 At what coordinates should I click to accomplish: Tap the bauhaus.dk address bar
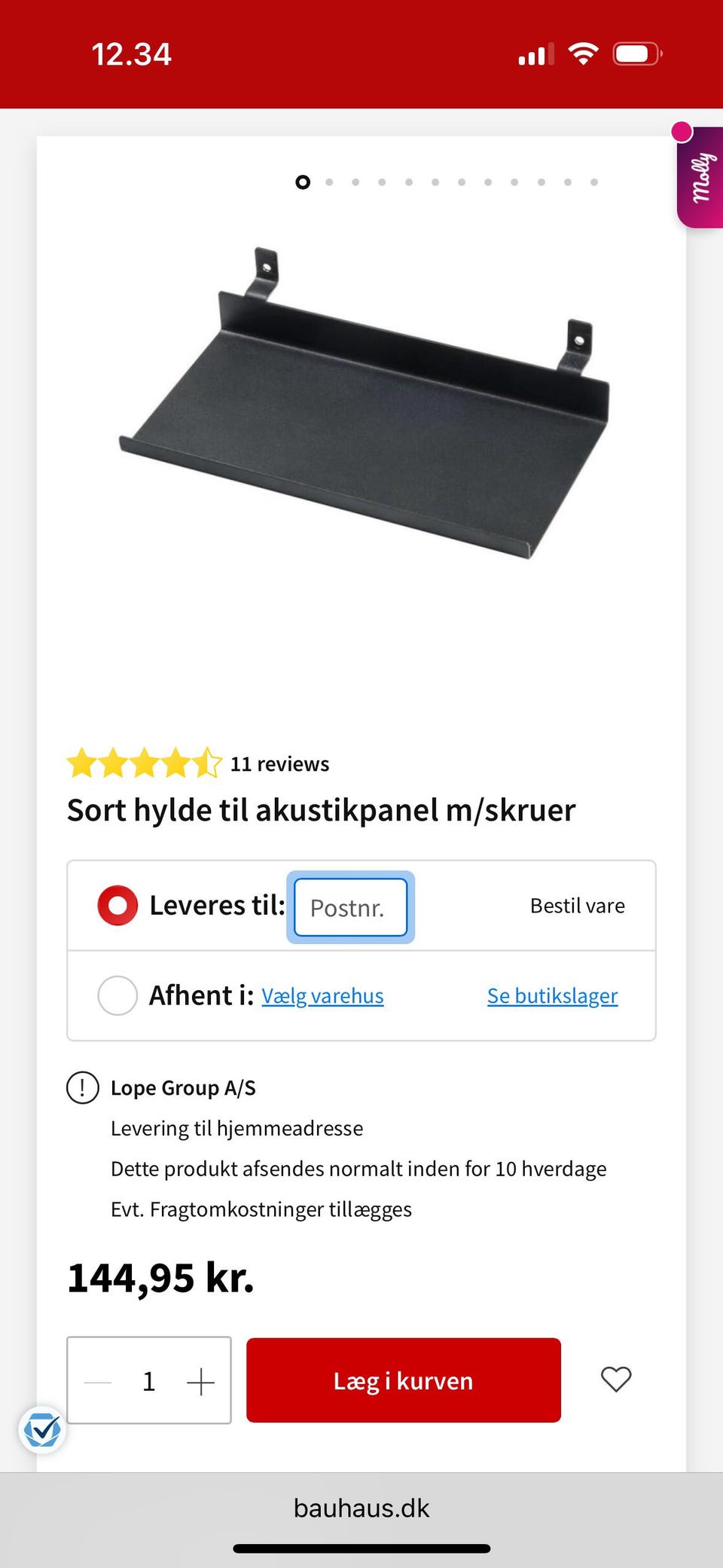pos(361,1508)
